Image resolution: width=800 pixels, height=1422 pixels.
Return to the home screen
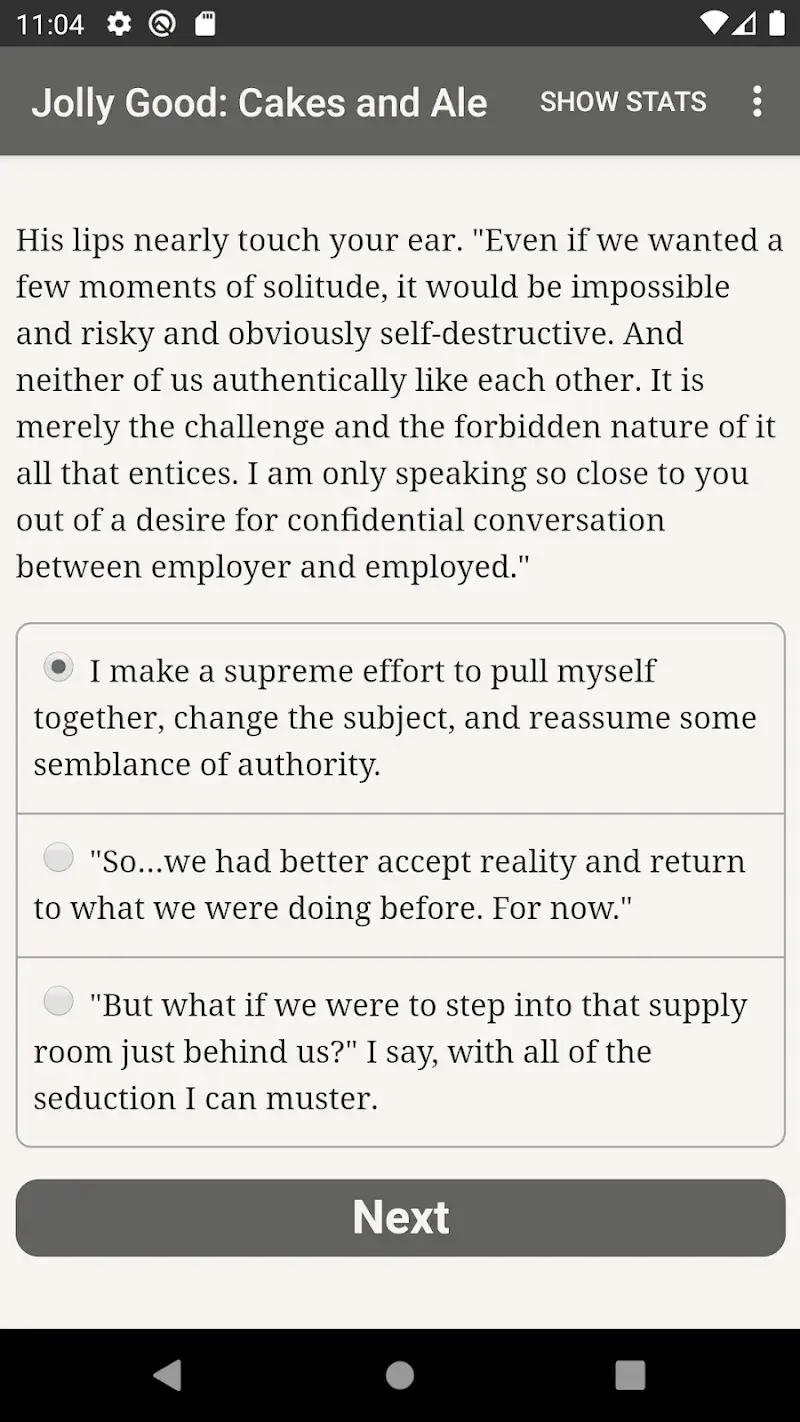pyautogui.click(x=400, y=1376)
